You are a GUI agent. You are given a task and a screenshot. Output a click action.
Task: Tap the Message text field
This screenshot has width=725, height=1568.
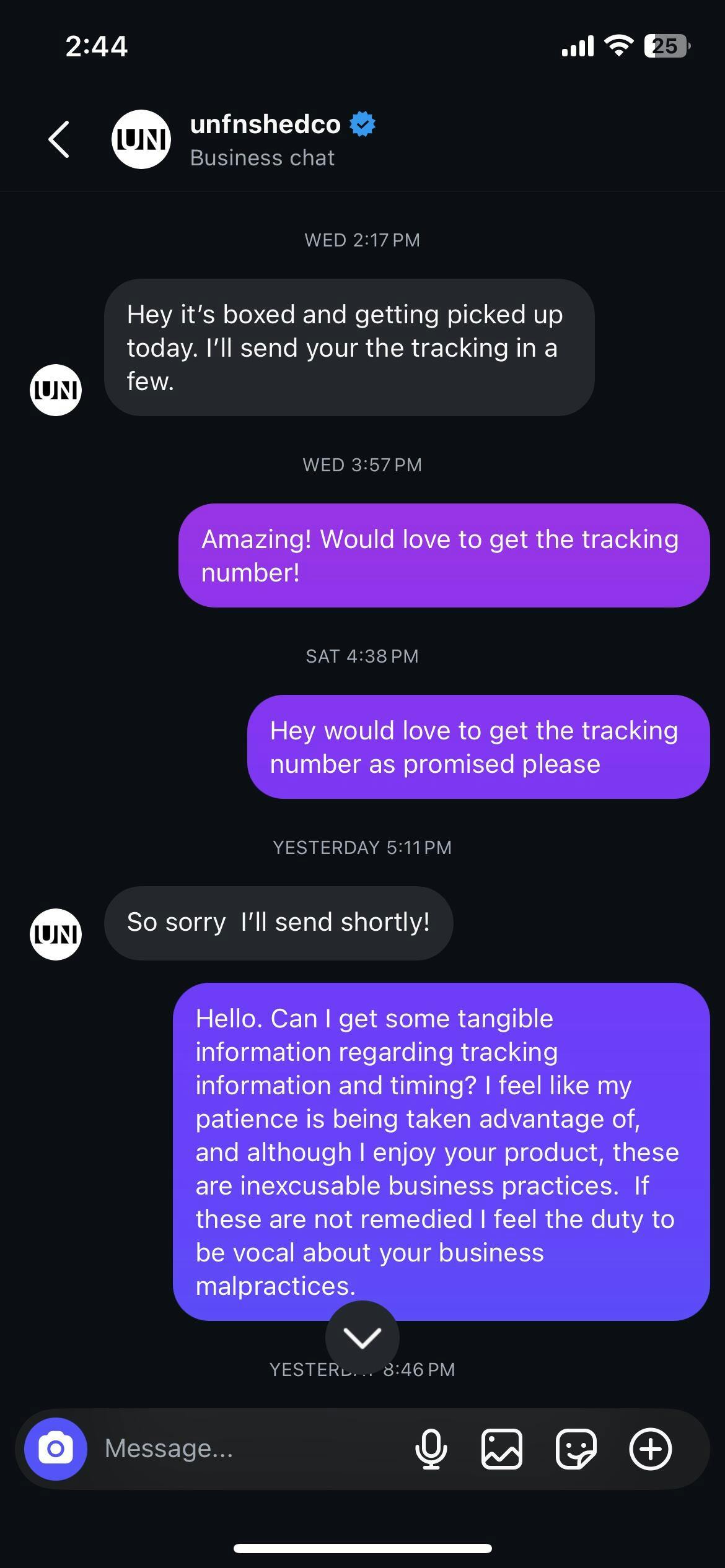click(248, 1449)
